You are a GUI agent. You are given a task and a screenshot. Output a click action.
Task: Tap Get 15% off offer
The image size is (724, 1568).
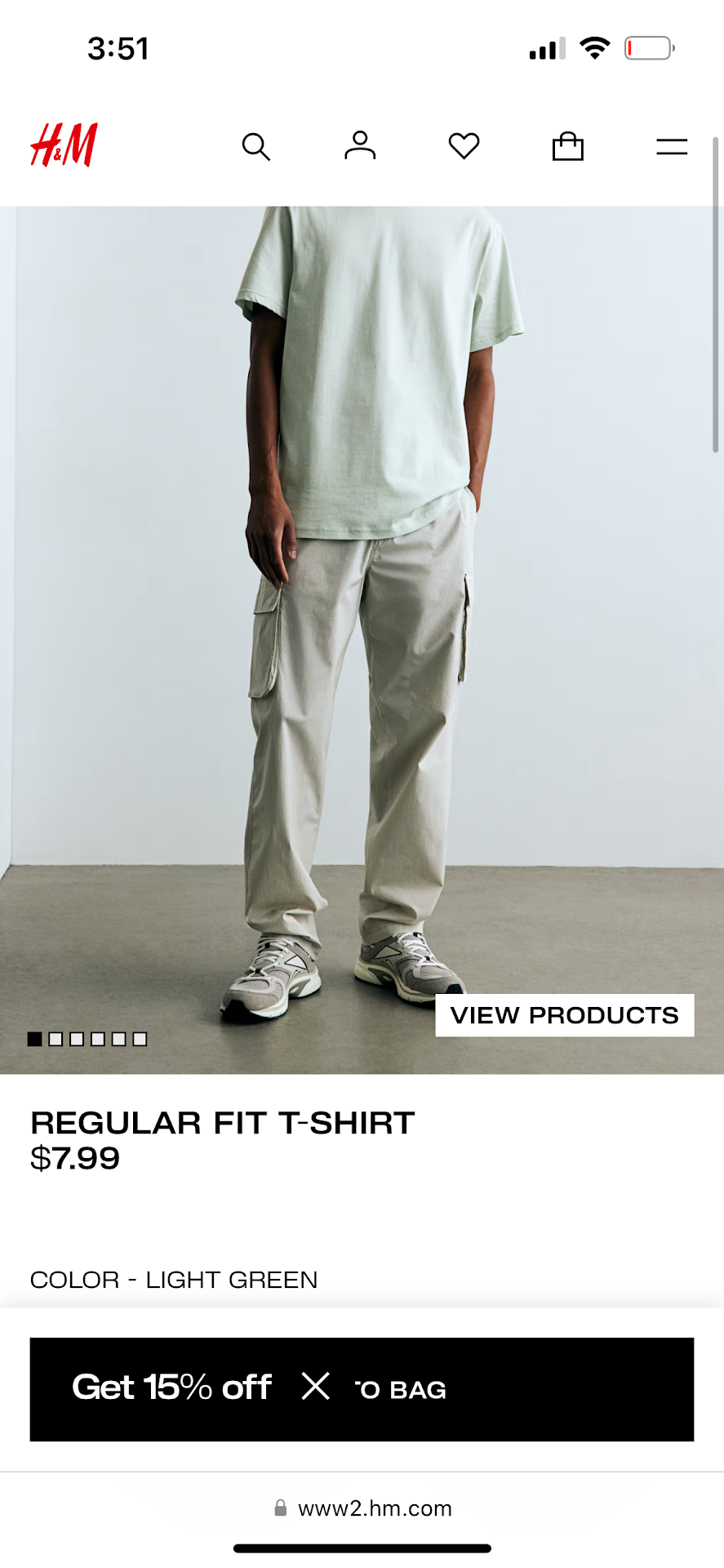pos(171,1388)
